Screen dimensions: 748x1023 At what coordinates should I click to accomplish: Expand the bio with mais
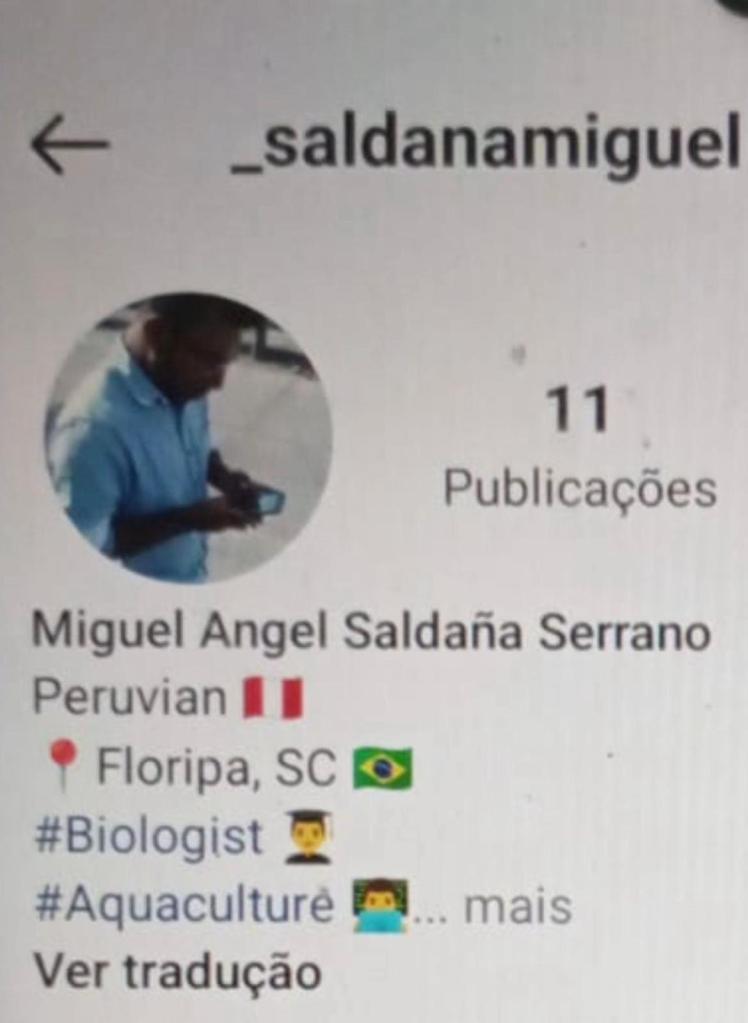pos(517,908)
